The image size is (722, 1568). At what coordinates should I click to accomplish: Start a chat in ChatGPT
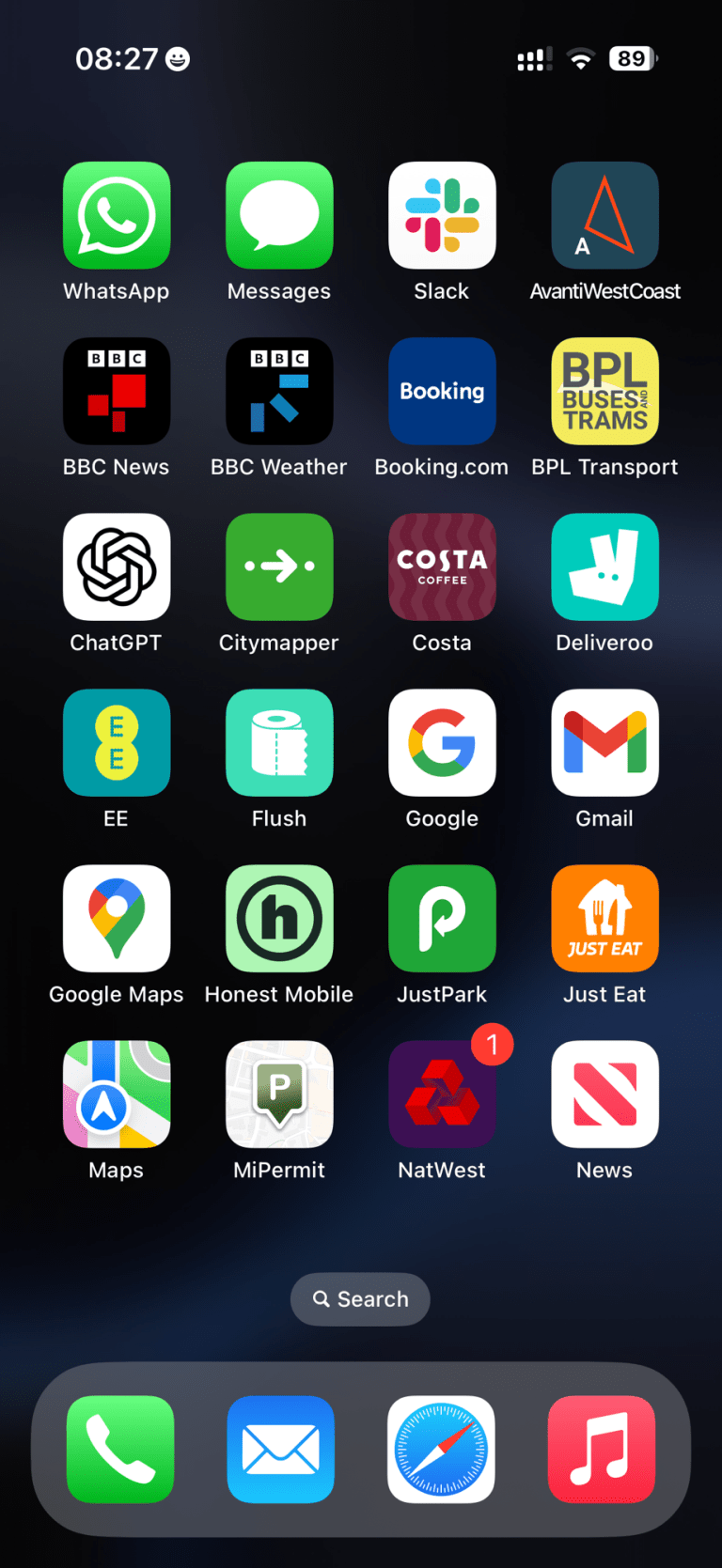point(116,567)
